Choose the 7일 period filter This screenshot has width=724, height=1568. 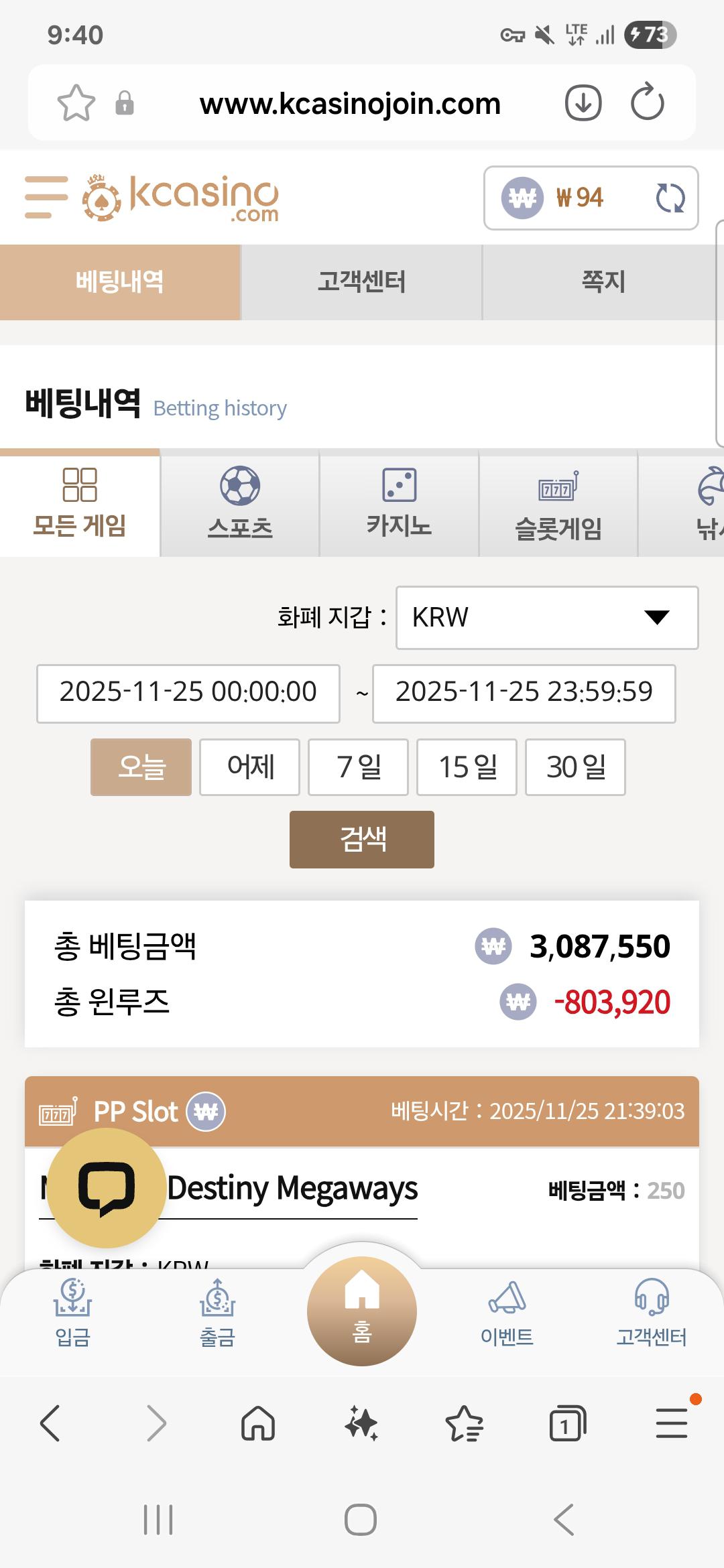coord(358,767)
